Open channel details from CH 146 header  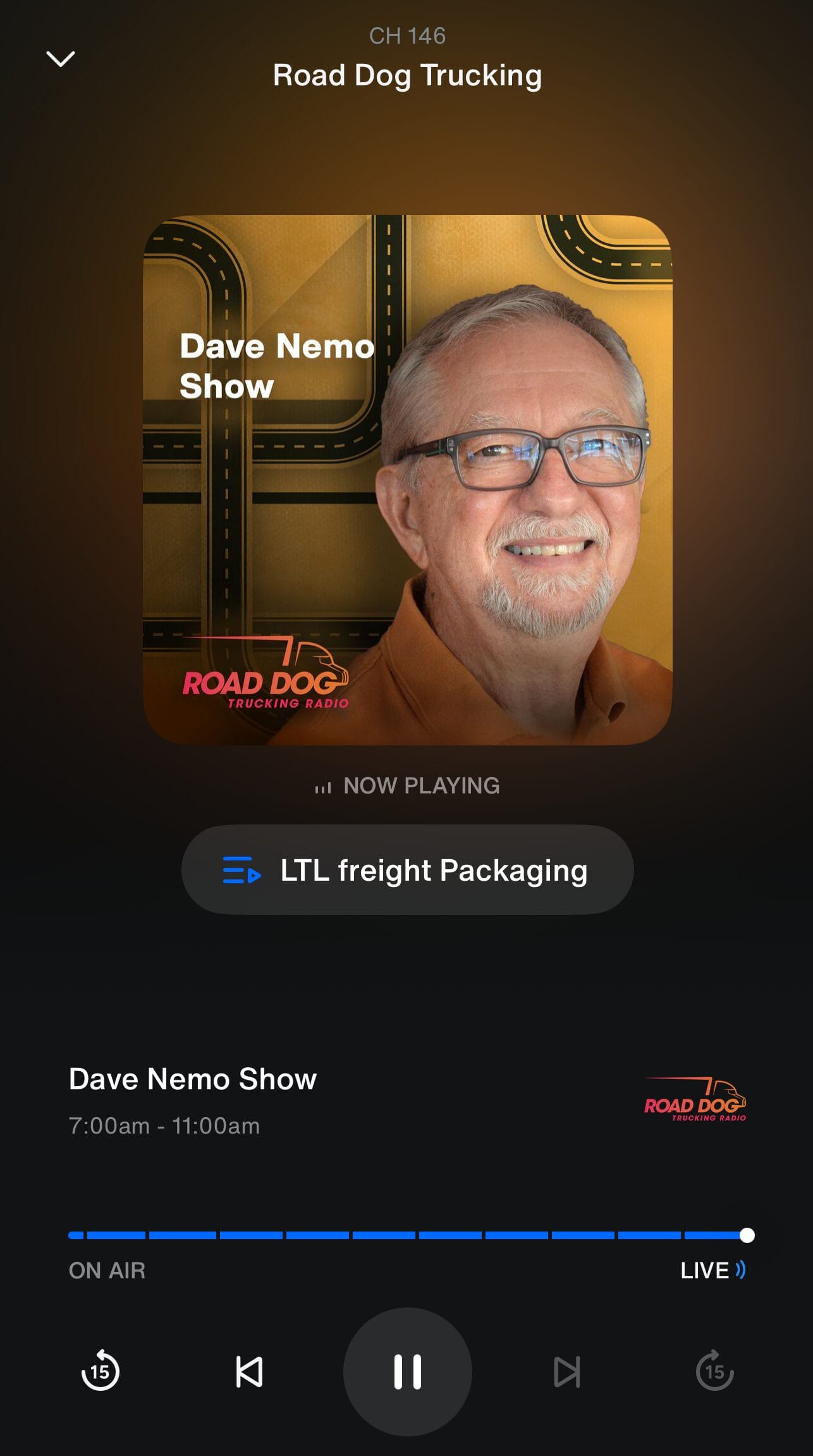tap(406, 36)
